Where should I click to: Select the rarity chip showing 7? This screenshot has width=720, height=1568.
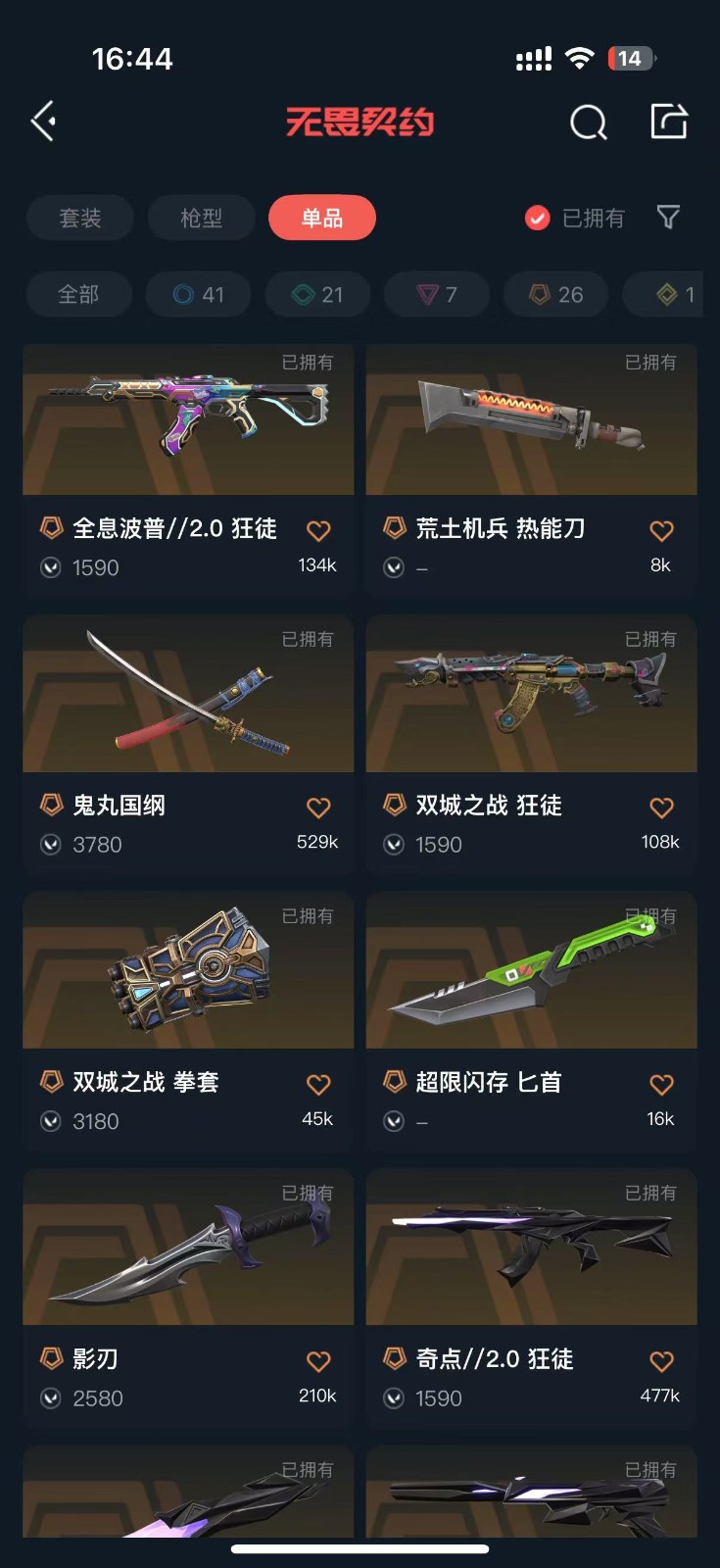(438, 294)
